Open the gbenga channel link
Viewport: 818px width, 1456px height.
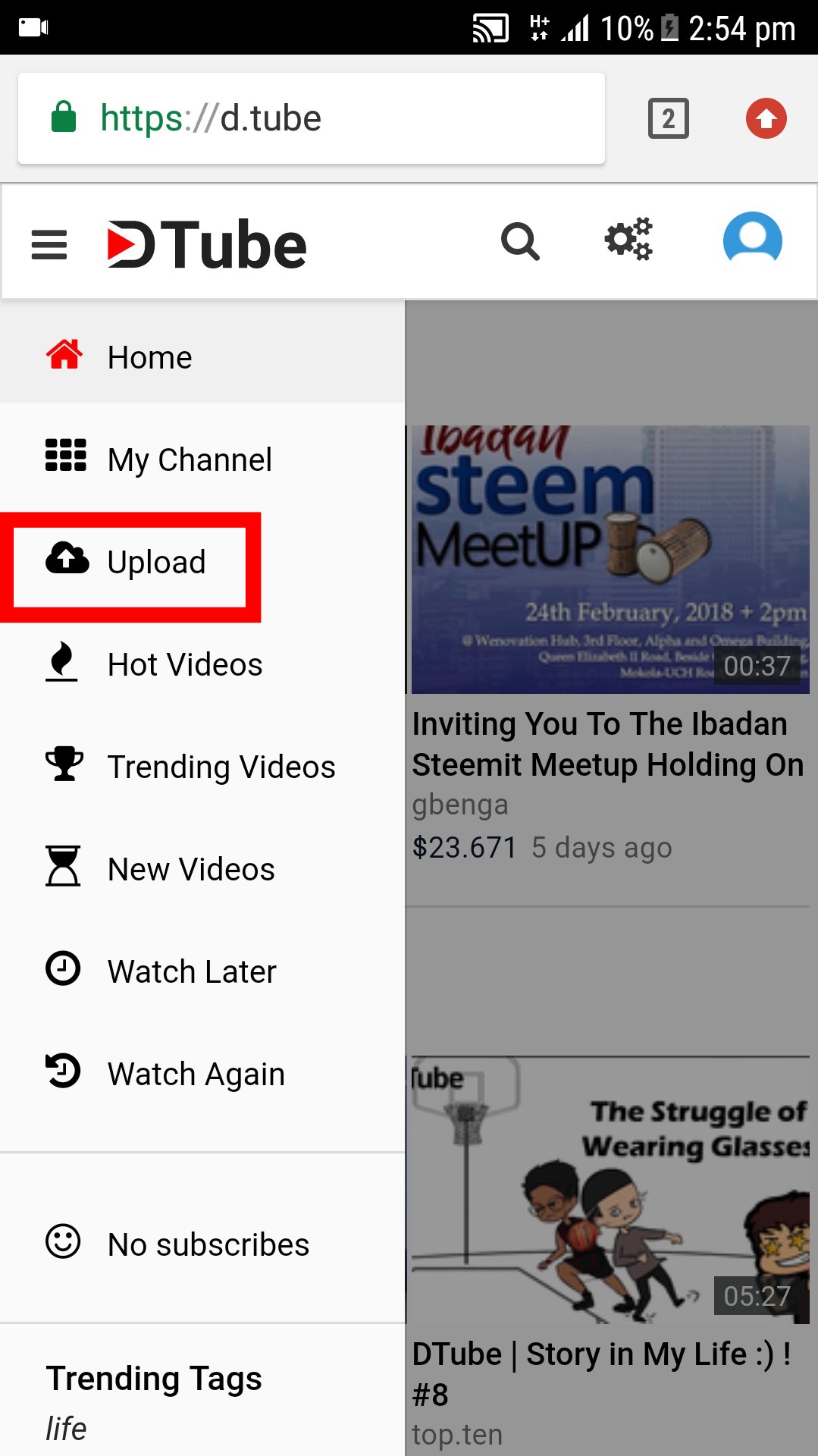pos(460,805)
